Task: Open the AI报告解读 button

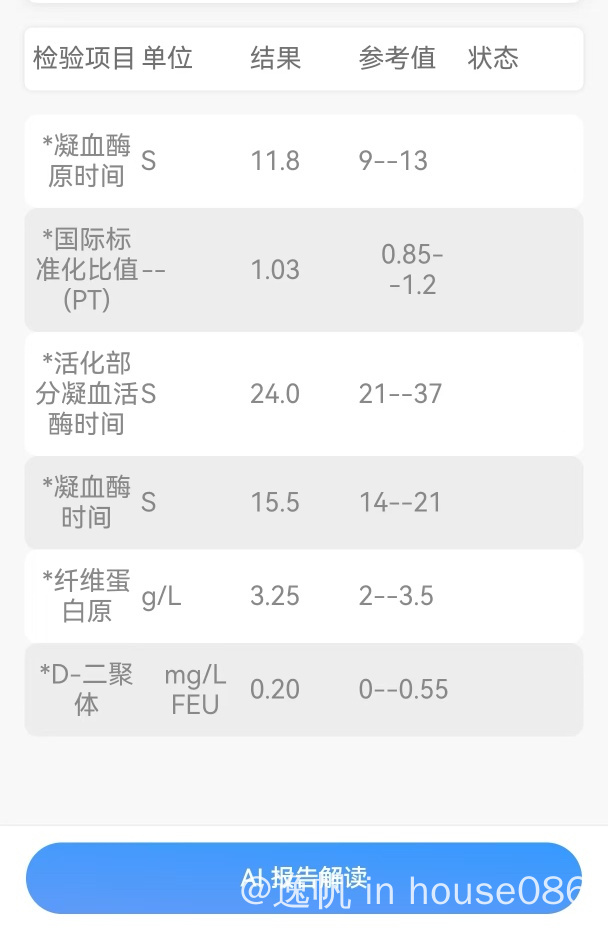Action: tap(304, 877)
